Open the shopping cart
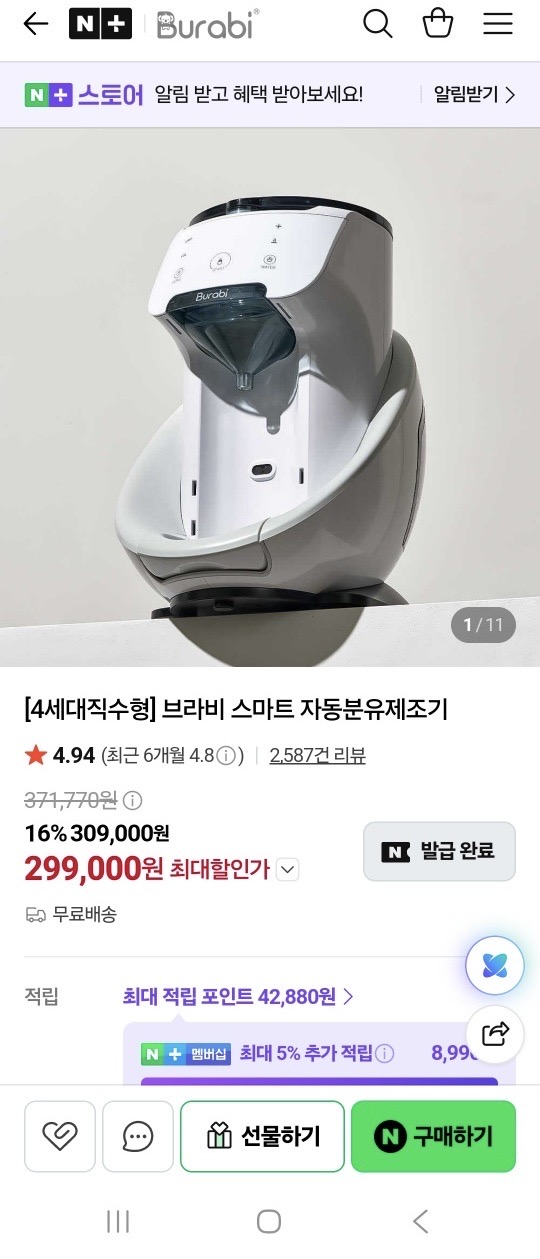 click(x=438, y=23)
